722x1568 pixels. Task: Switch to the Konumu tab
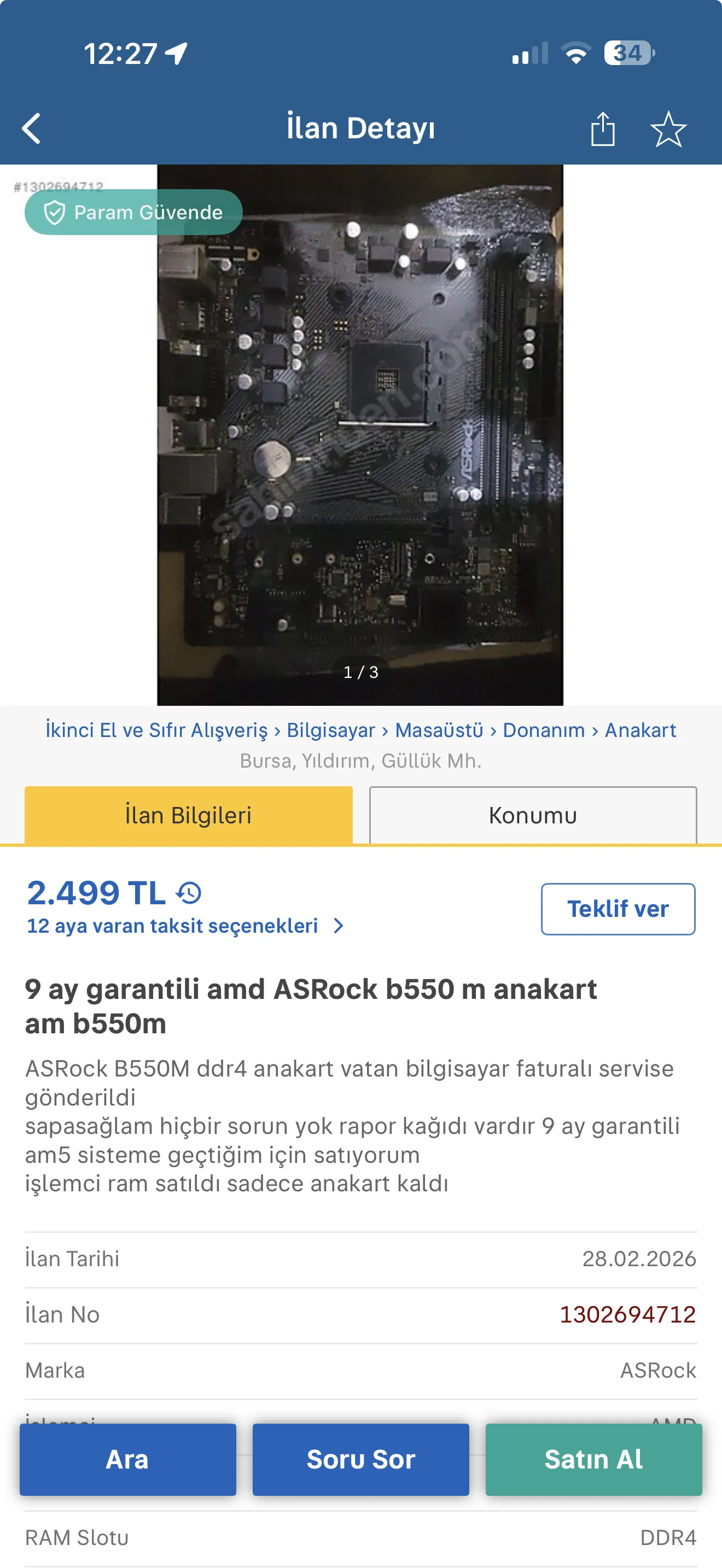[532, 815]
